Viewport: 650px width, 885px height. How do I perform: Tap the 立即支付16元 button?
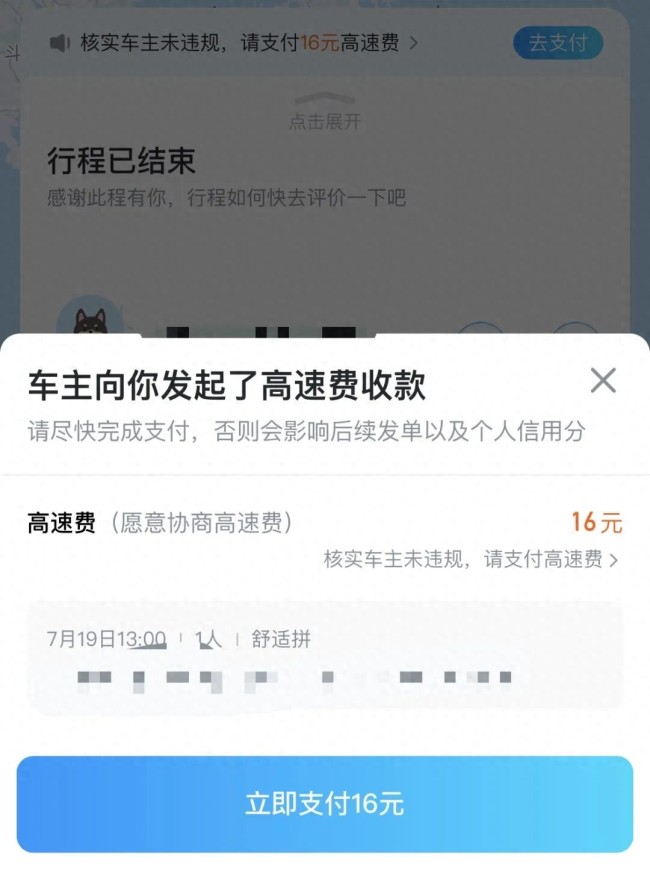pyautogui.click(x=325, y=804)
